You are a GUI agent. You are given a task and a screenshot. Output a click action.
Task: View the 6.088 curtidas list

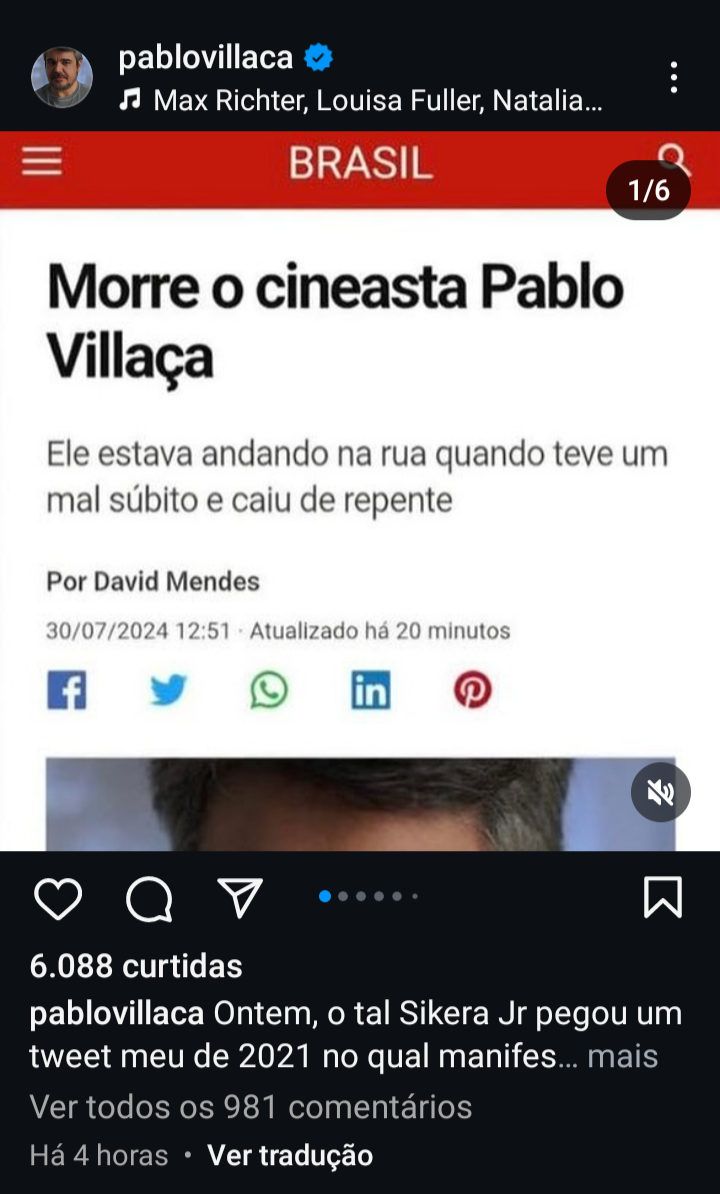(x=135, y=966)
